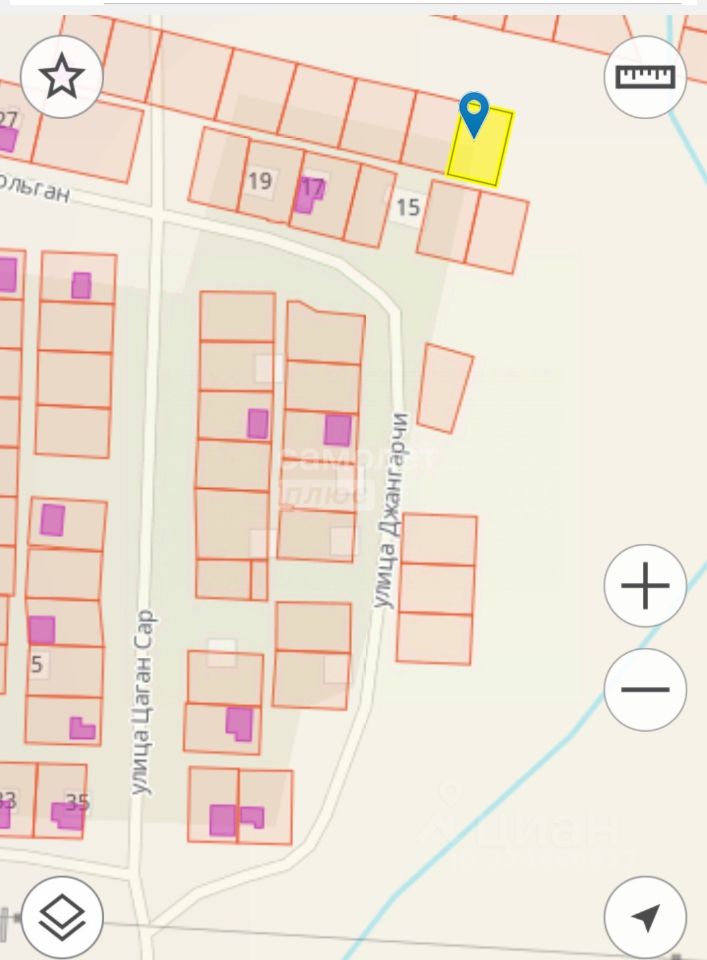707x960 pixels.
Task: Zoom in with the plus button
Action: tap(645, 586)
